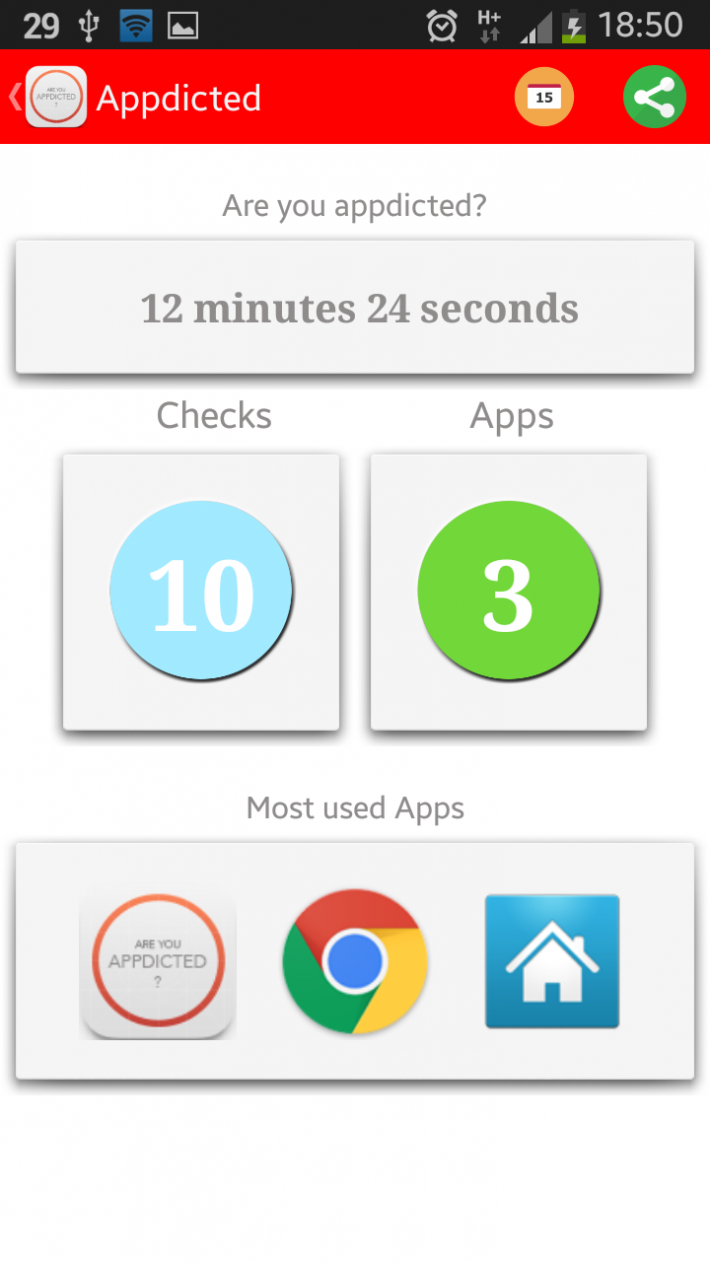Open the calendar icon in the app bar
Screen dimensions: 710x1262
click(x=544, y=97)
